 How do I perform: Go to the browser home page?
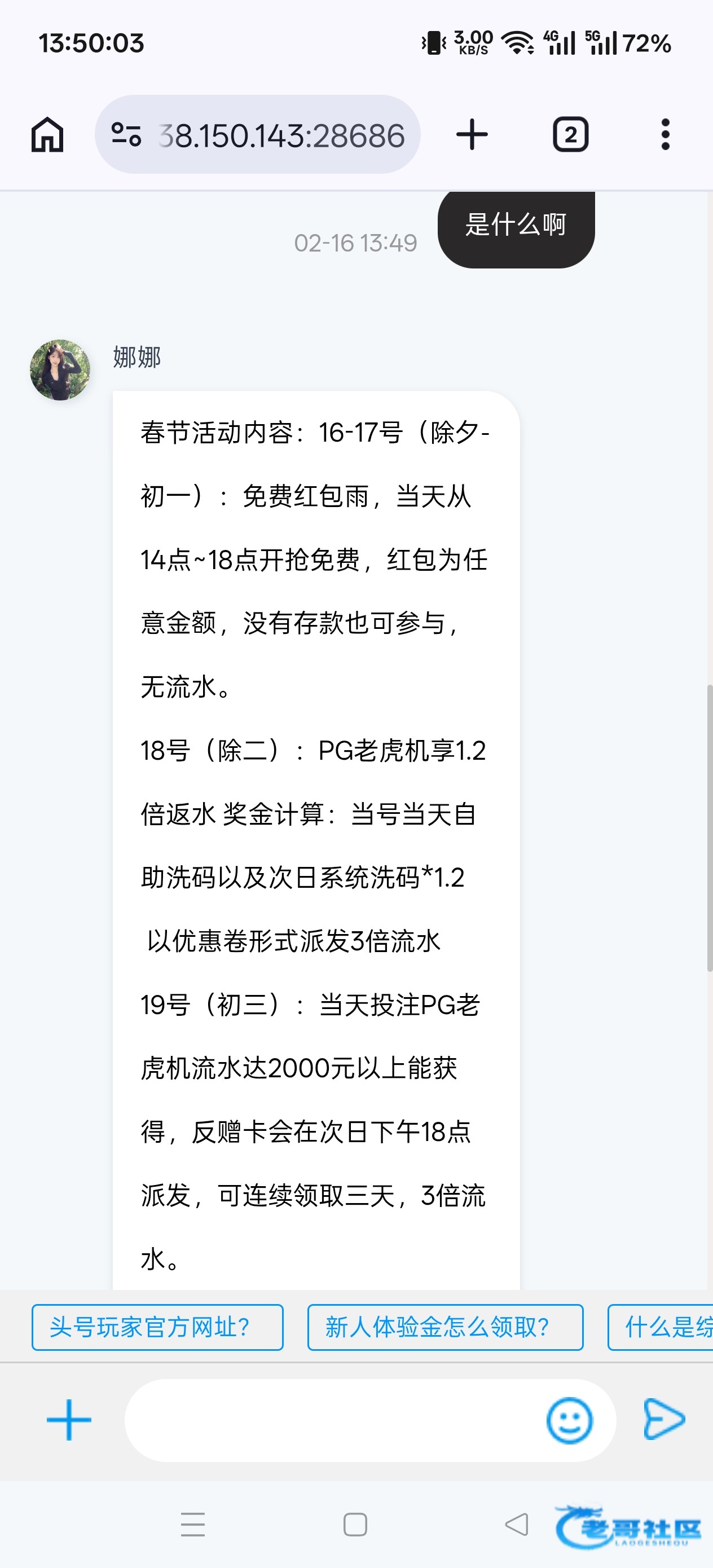point(47,135)
